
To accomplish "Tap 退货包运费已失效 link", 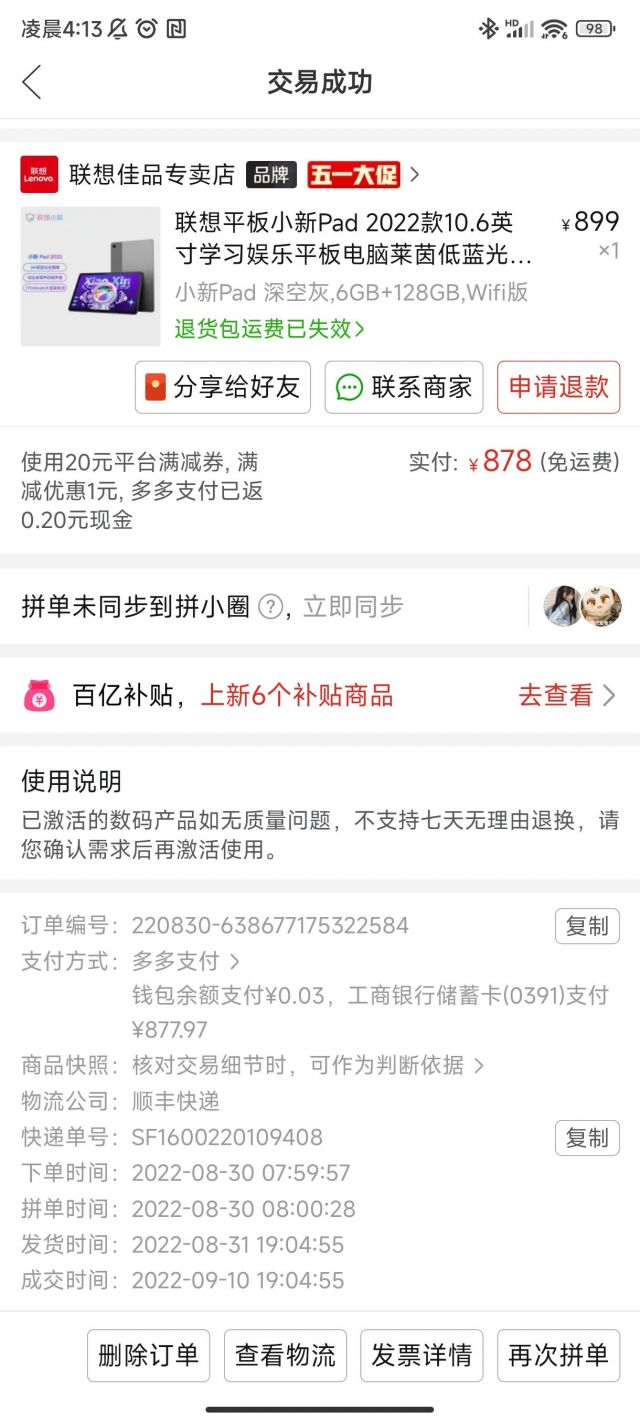I will point(270,328).
